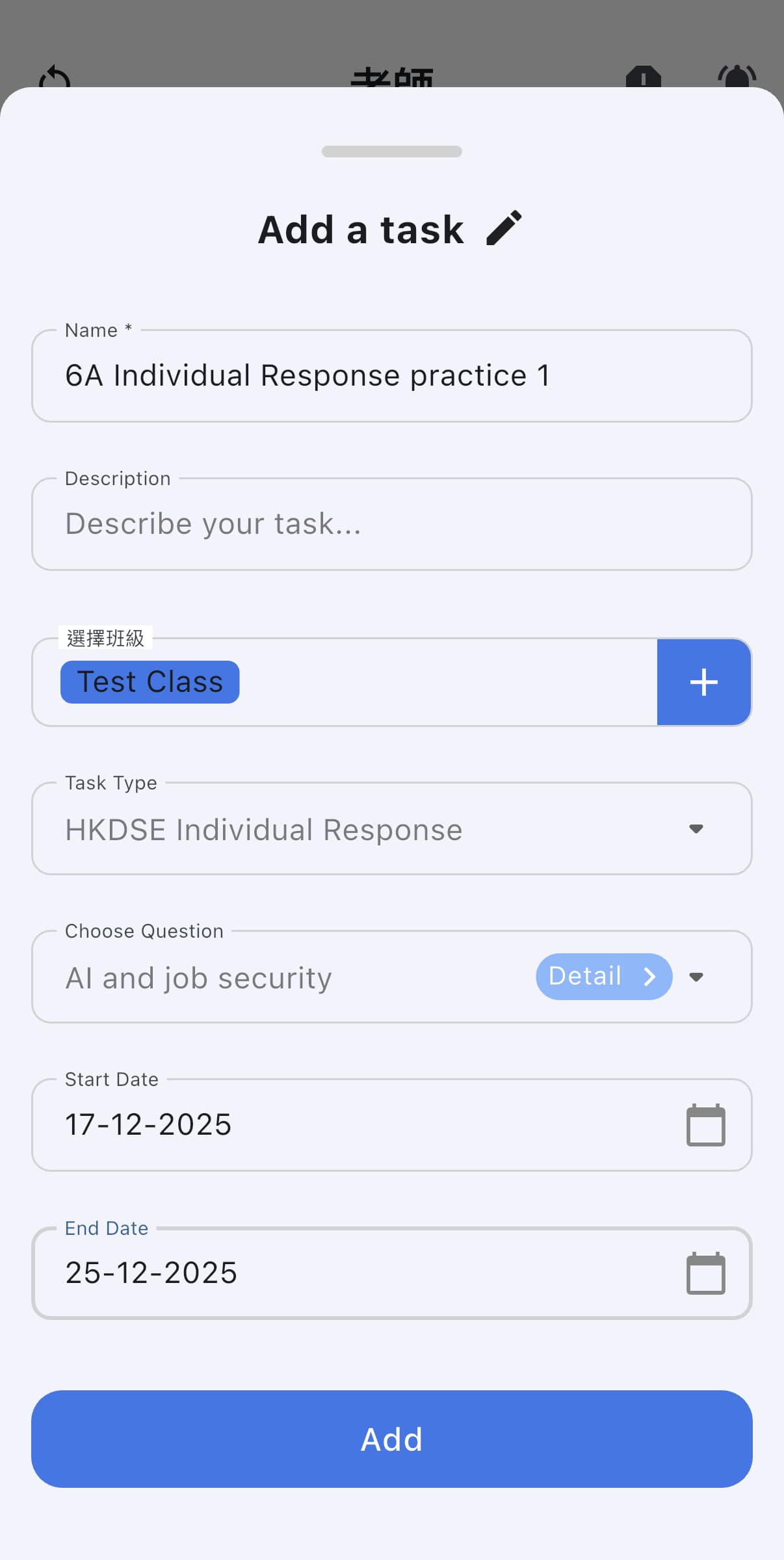View question details via the Detail button
784x1560 pixels.
(603, 976)
